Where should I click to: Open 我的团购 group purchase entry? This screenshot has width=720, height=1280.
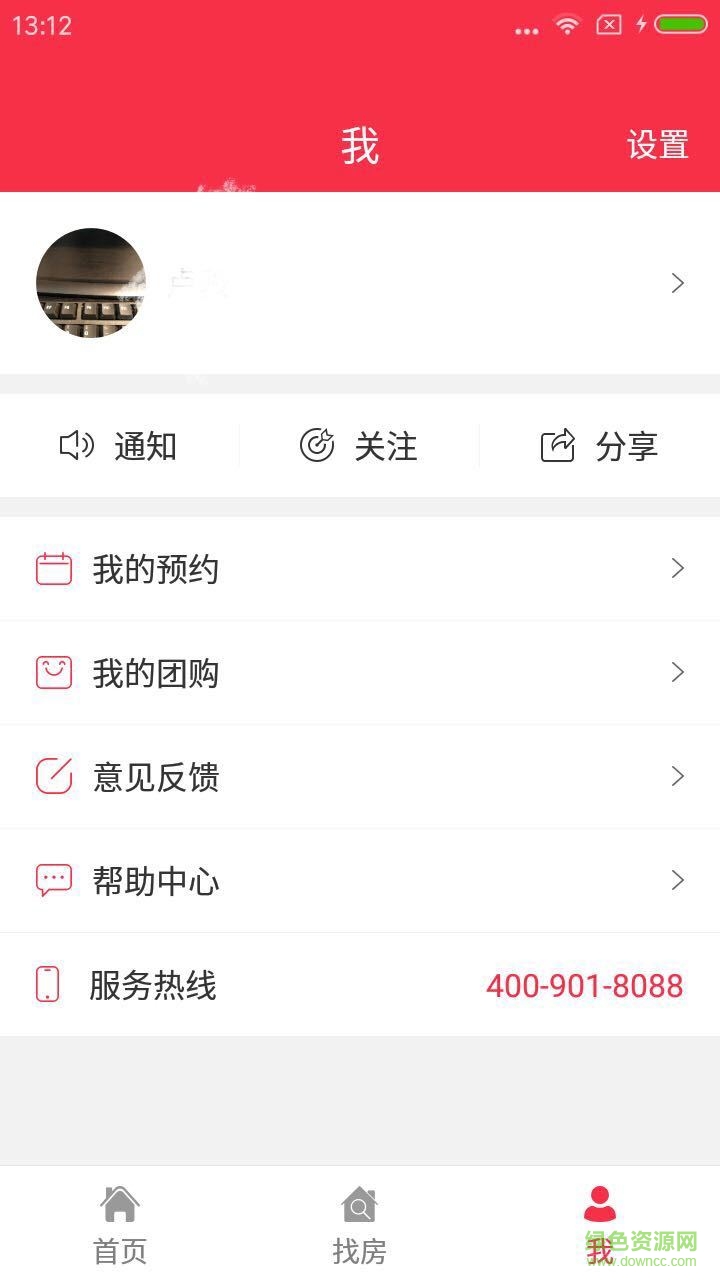155,672
